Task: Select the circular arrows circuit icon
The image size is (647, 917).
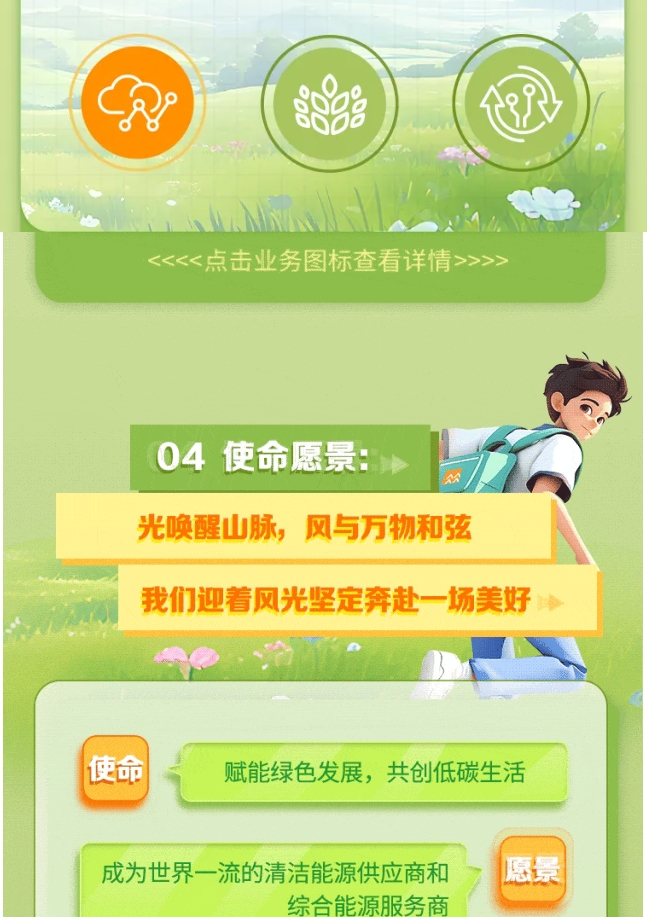Action: tap(520, 103)
